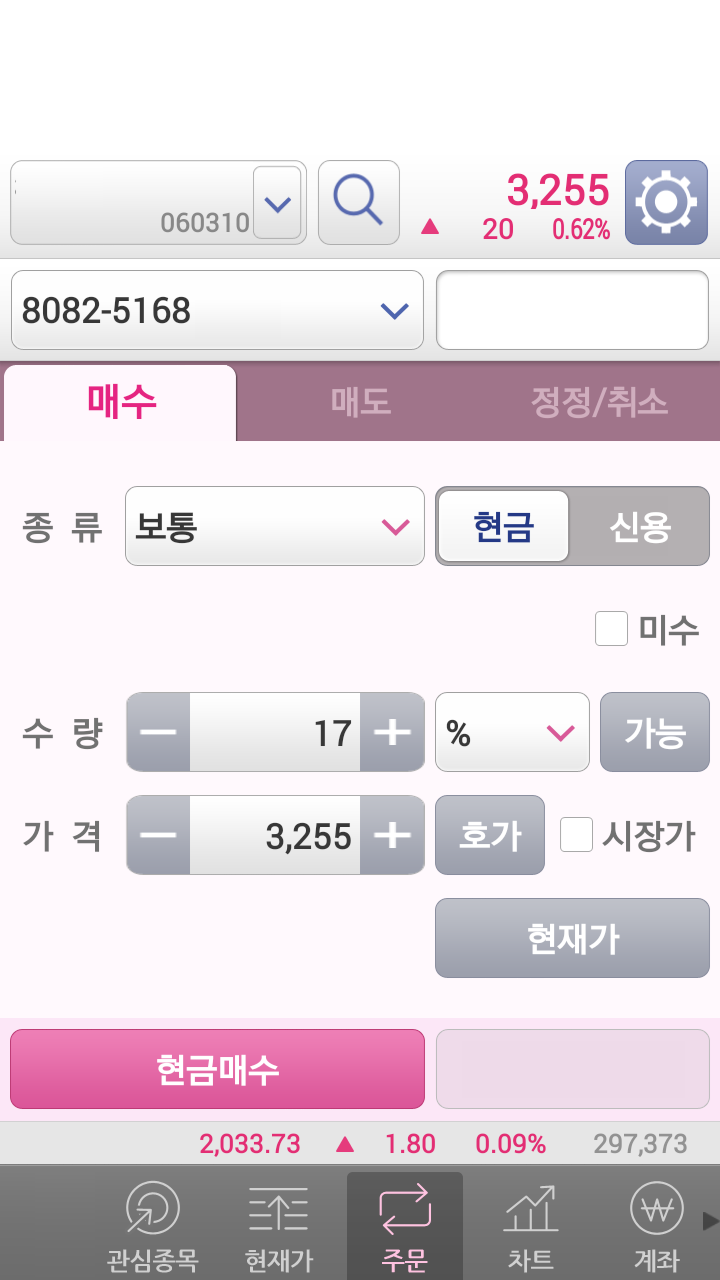Enable the 미수 checkbox
The height and width of the screenshot is (1280, 720).
coord(611,629)
